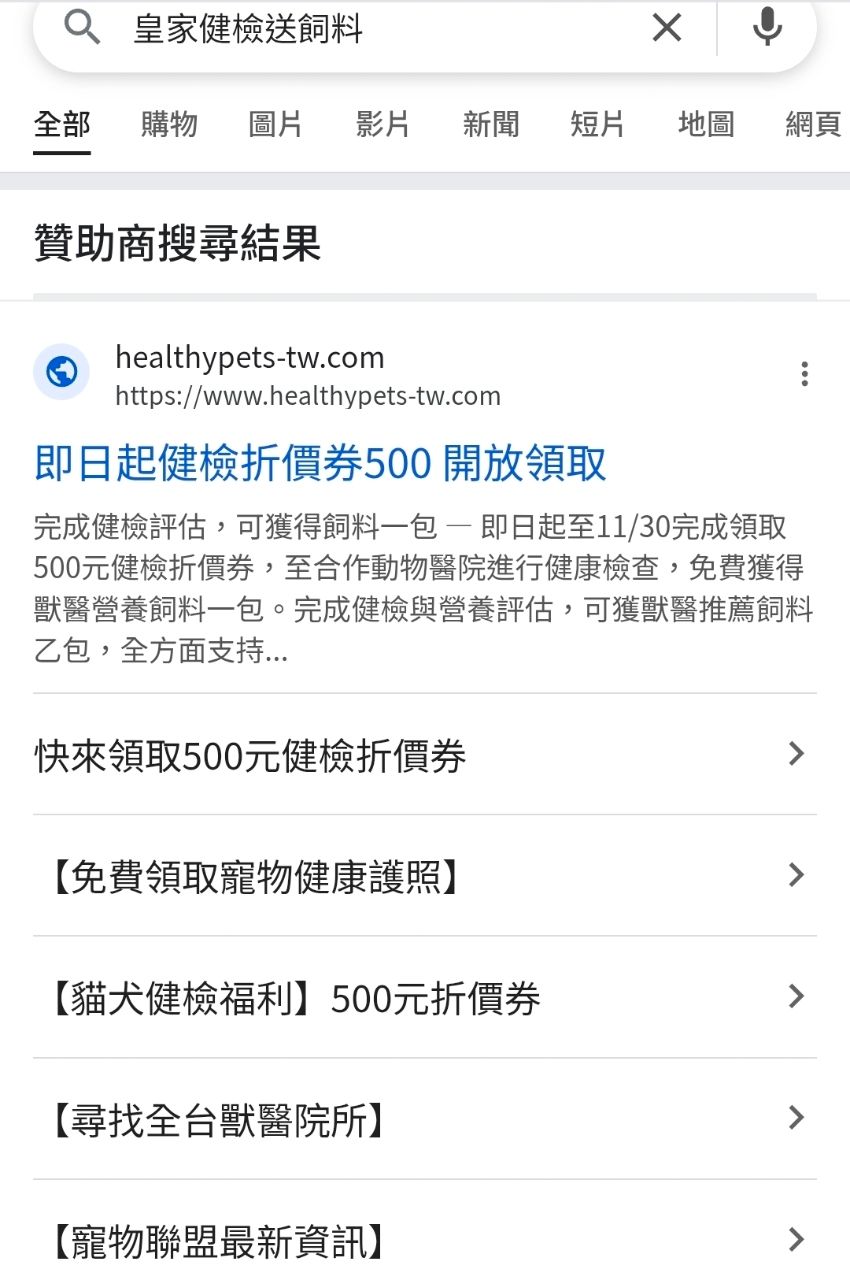Open the 即日起健檢折價券500 開放領取 result
850x1280 pixels.
click(x=320, y=464)
